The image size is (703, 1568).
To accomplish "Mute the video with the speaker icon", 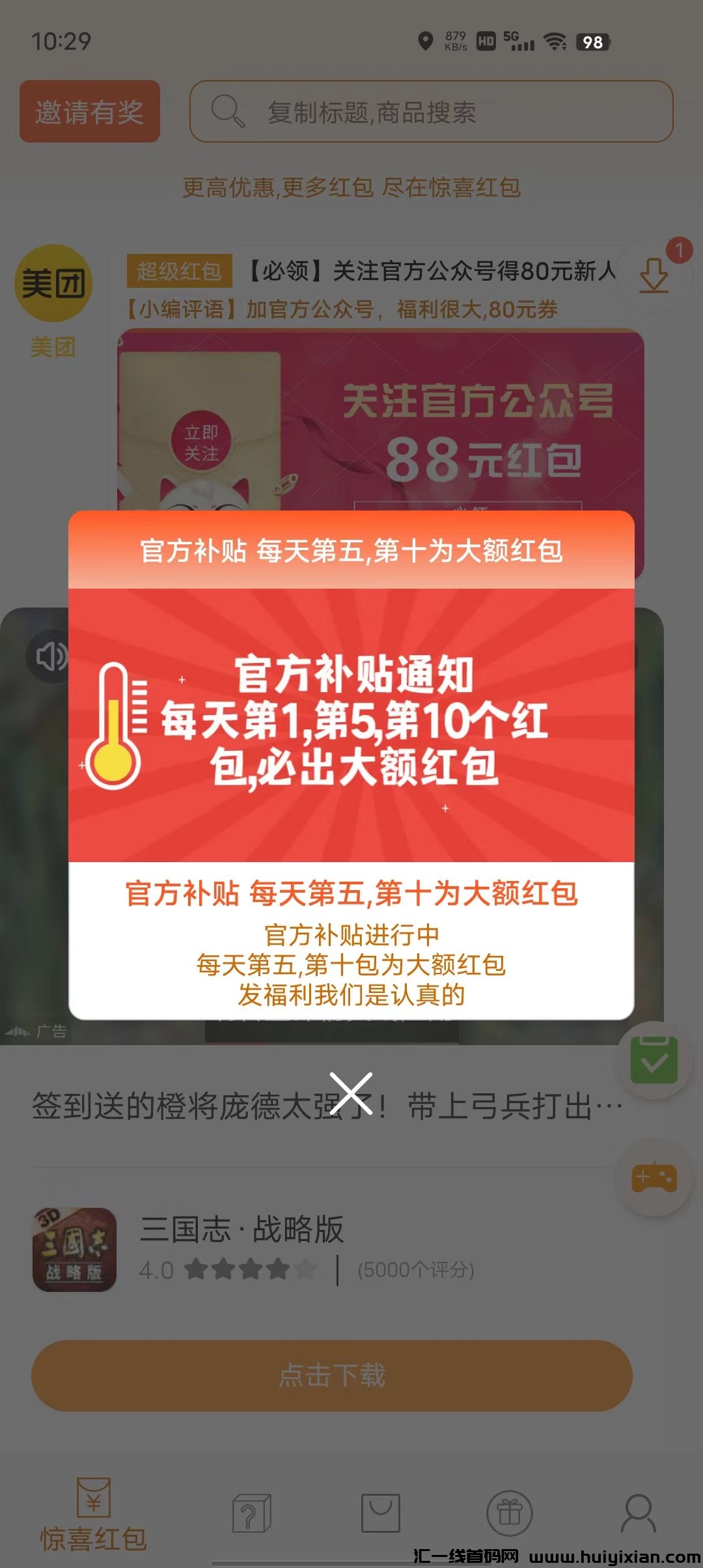I will 51,657.
